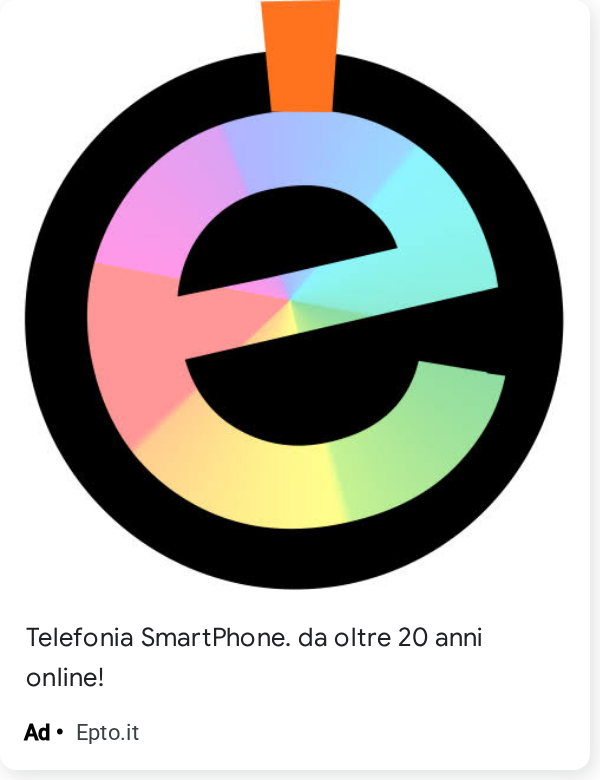This screenshot has height=780, width=600.
Task: Visit the Epto.it advertiser link
Action: tap(107, 733)
